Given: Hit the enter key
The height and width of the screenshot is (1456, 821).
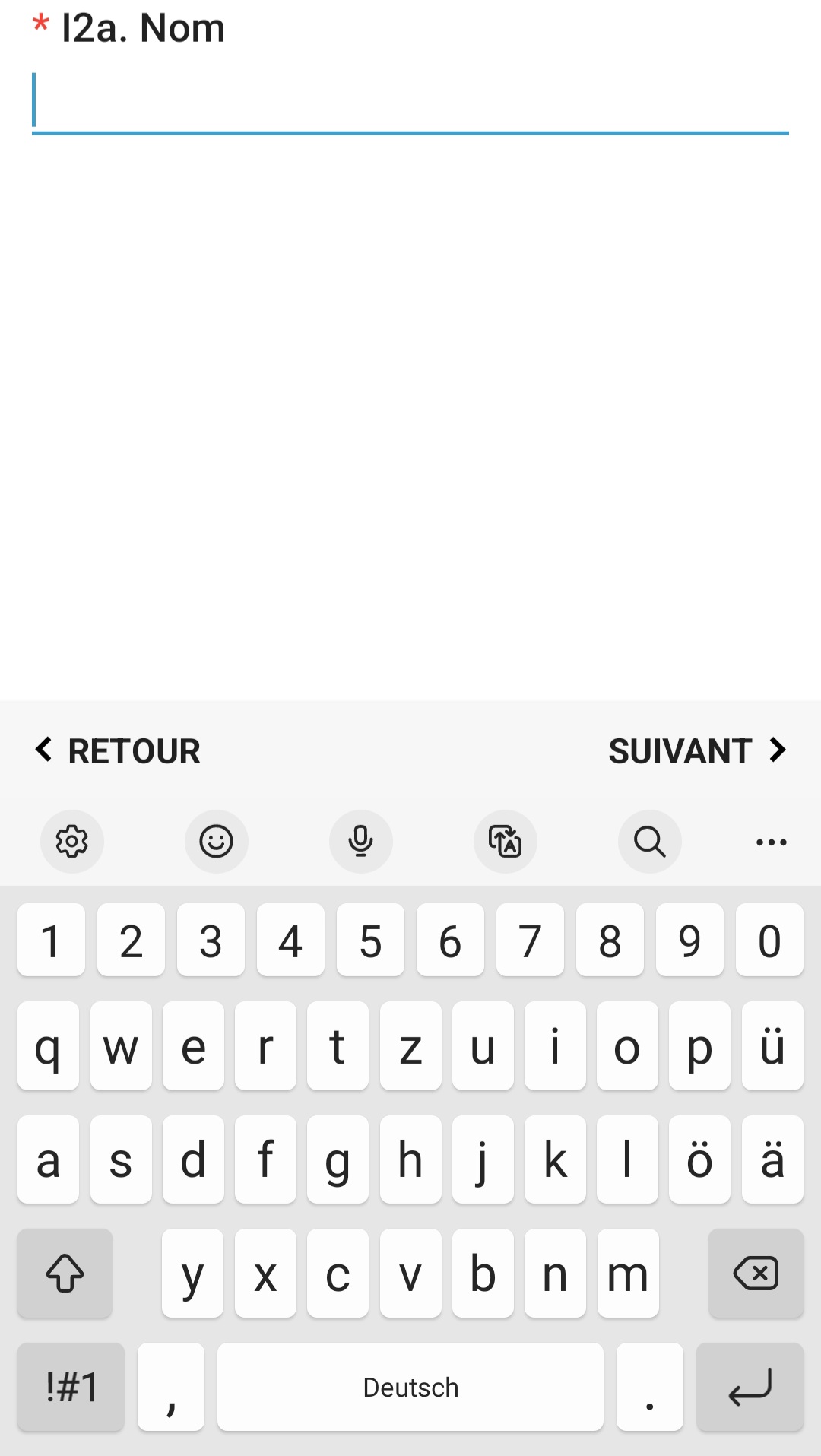Looking at the screenshot, I should [x=750, y=1387].
